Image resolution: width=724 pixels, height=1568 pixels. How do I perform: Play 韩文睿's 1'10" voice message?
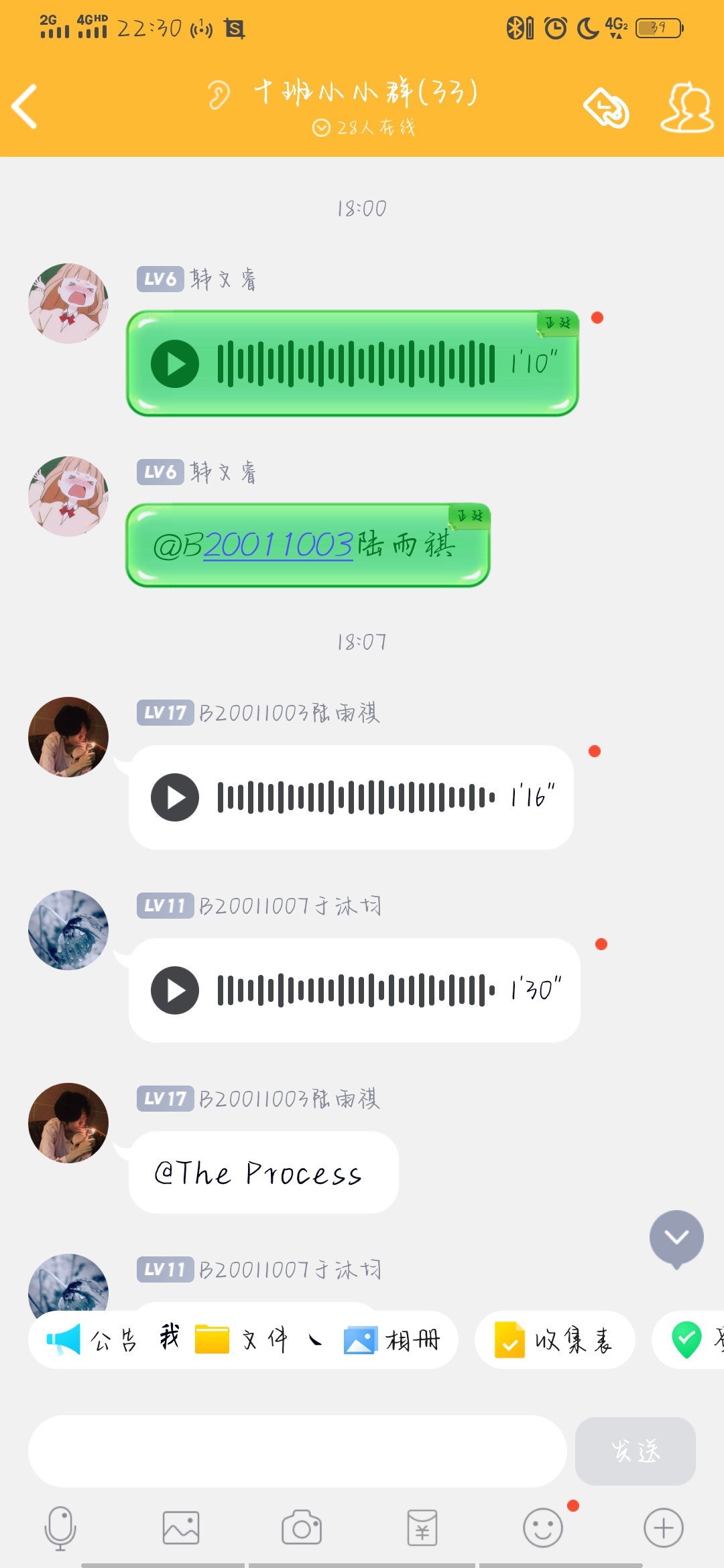click(175, 364)
